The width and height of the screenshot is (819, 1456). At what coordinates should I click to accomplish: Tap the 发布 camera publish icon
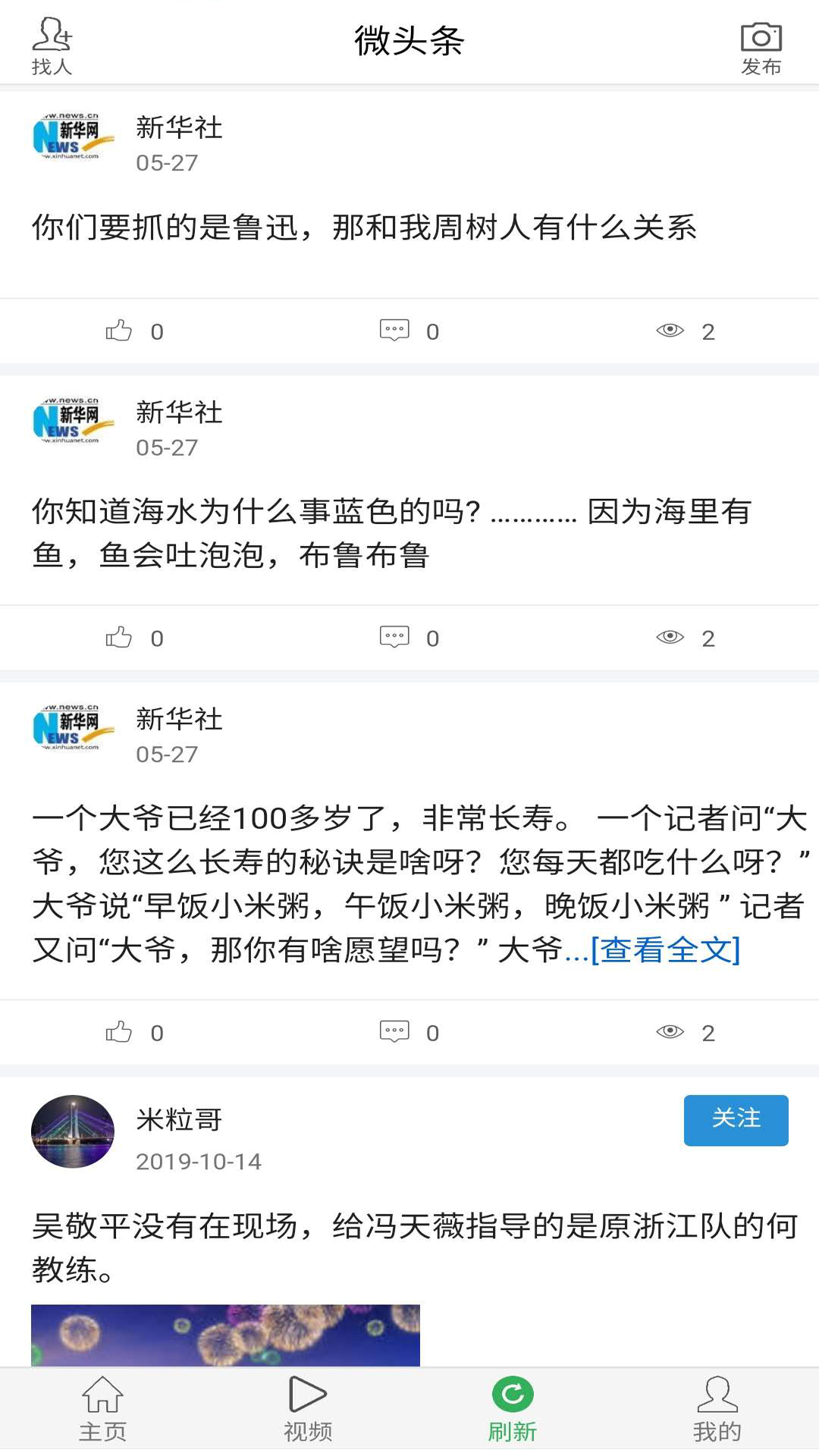point(761,47)
